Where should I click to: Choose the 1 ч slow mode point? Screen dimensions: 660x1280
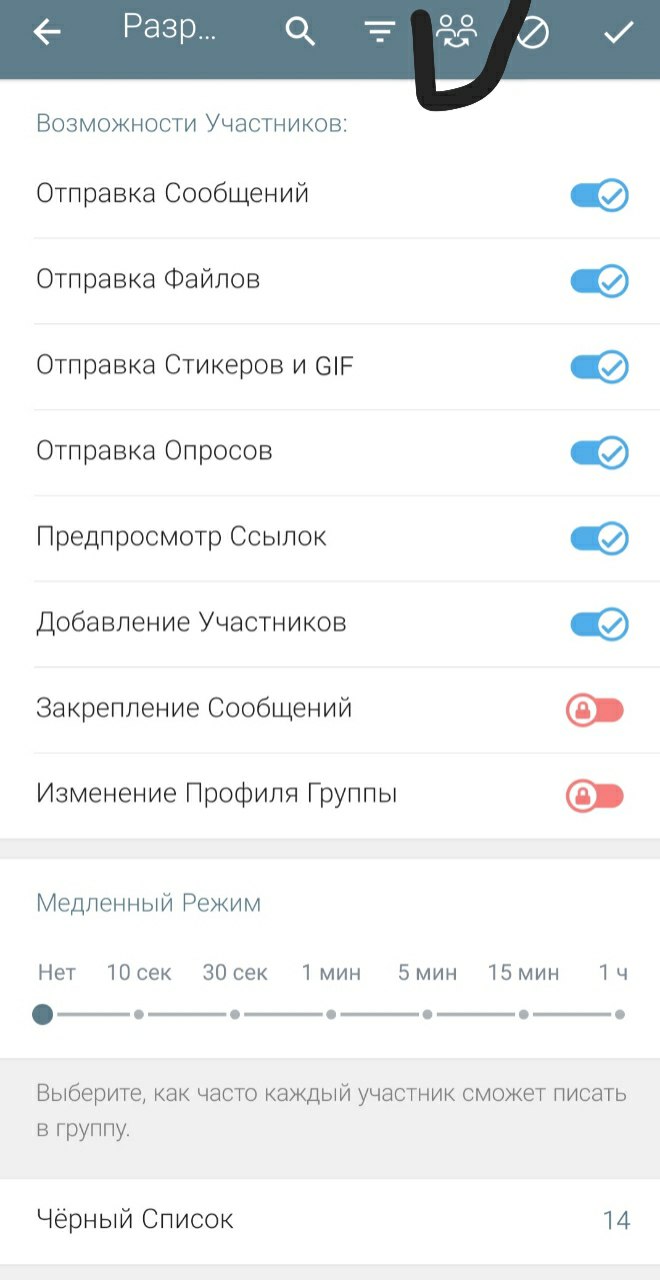tap(620, 1014)
